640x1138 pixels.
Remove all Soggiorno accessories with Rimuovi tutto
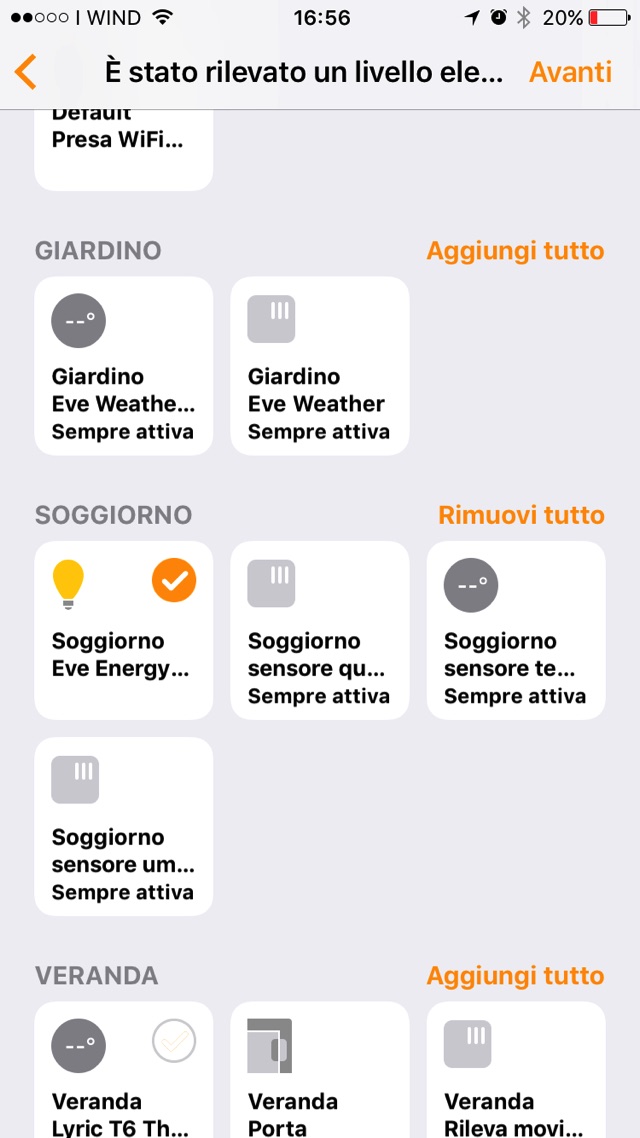[x=521, y=515]
